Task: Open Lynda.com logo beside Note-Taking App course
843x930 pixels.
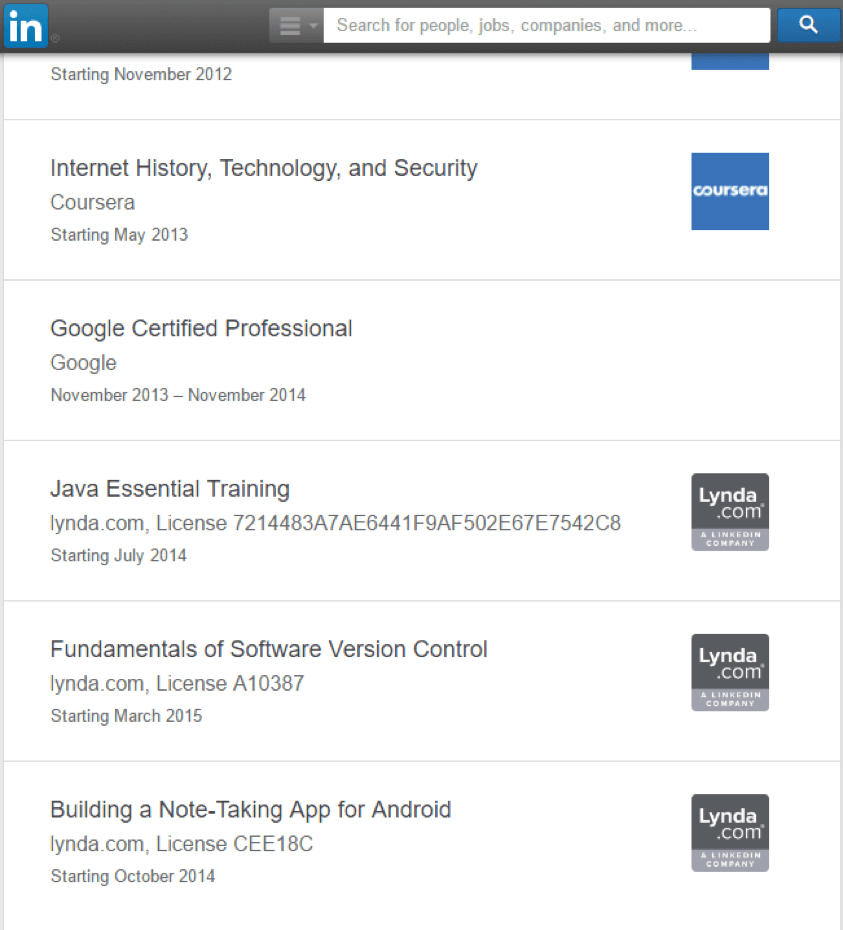Action: click(729, 832)
